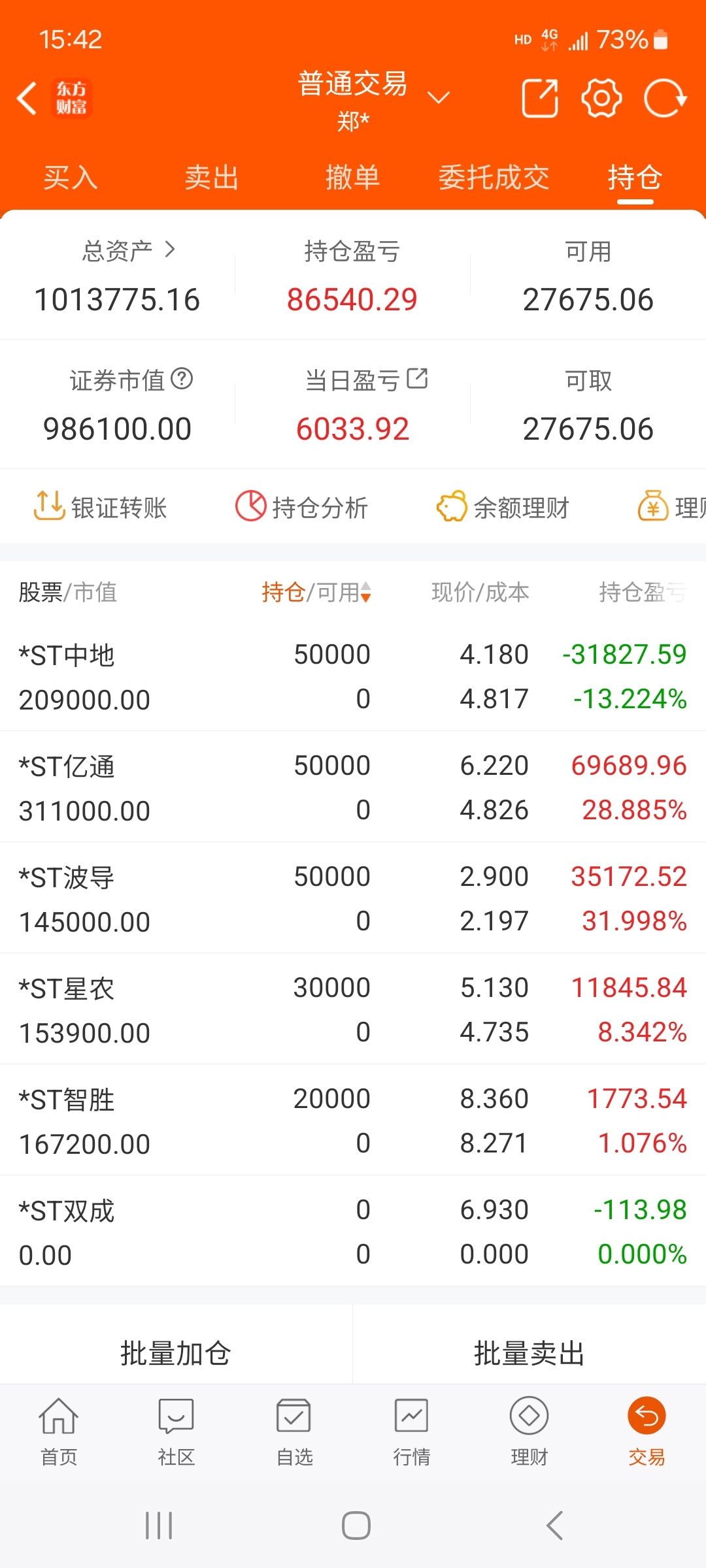Refresh the holdings data
This screenshot has height=1568, width=706.
[x=665, y=99]
